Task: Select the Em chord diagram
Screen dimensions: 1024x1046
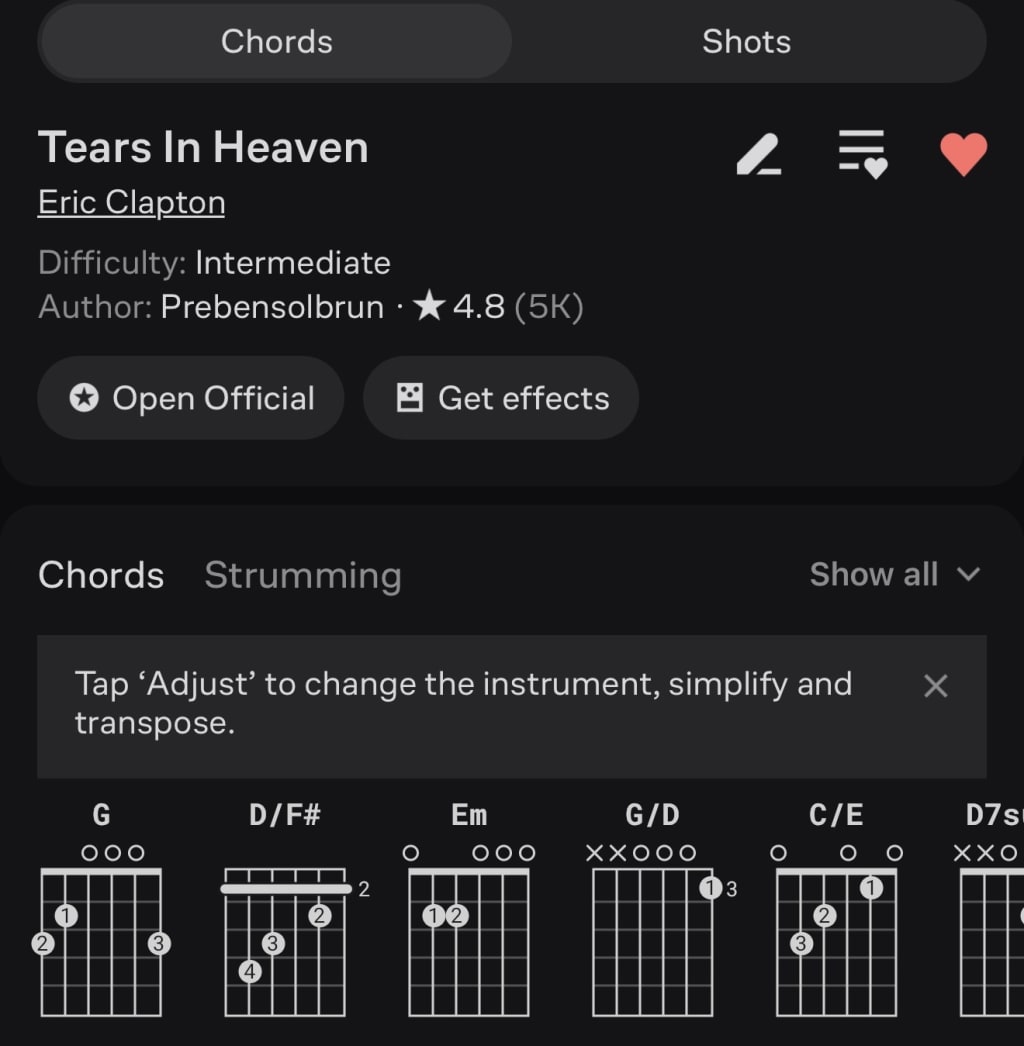Action: tap(468, 930)
